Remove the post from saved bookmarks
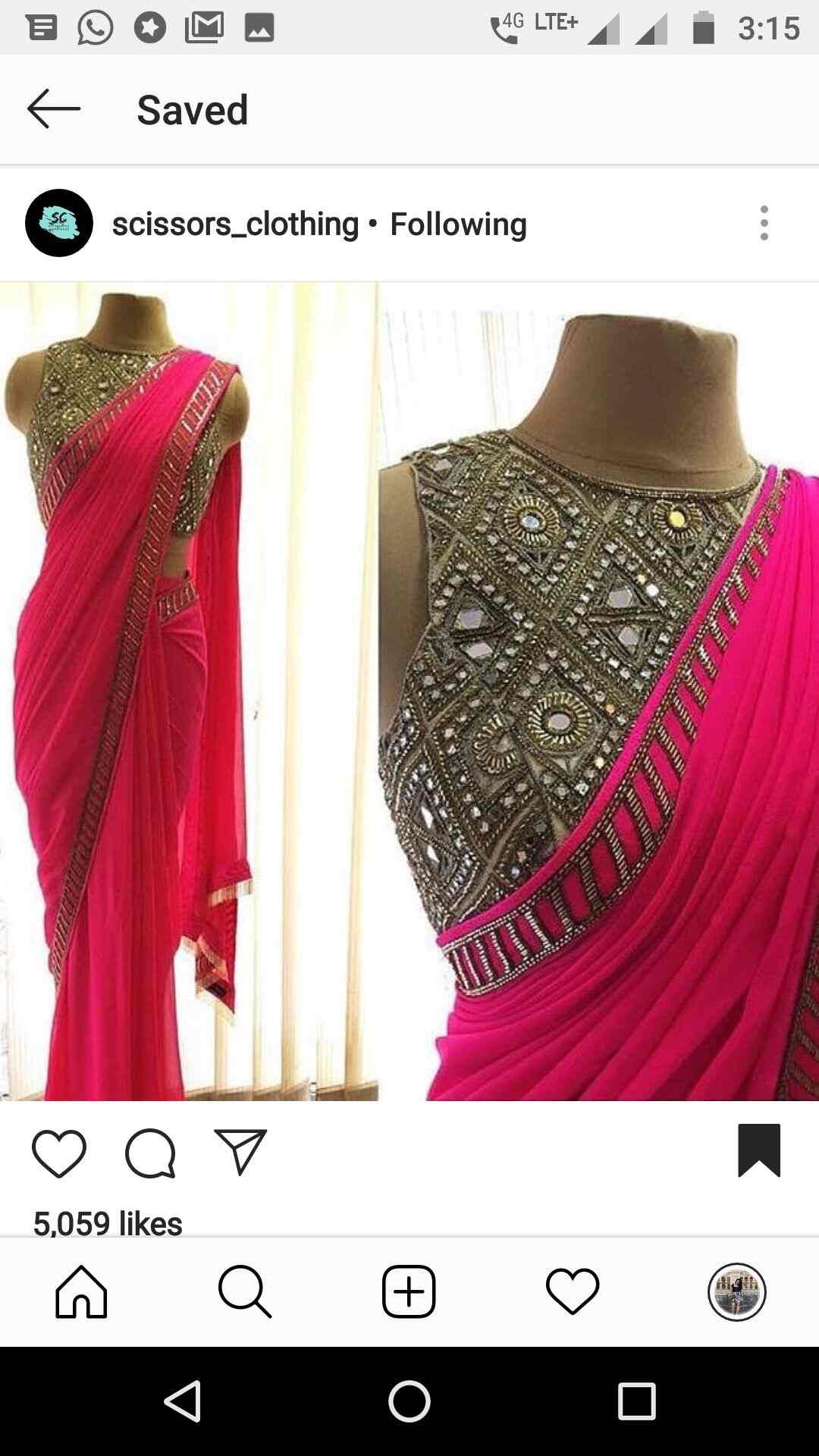Viewport: 819px width, 1456px height. [x=758, y=1150]
